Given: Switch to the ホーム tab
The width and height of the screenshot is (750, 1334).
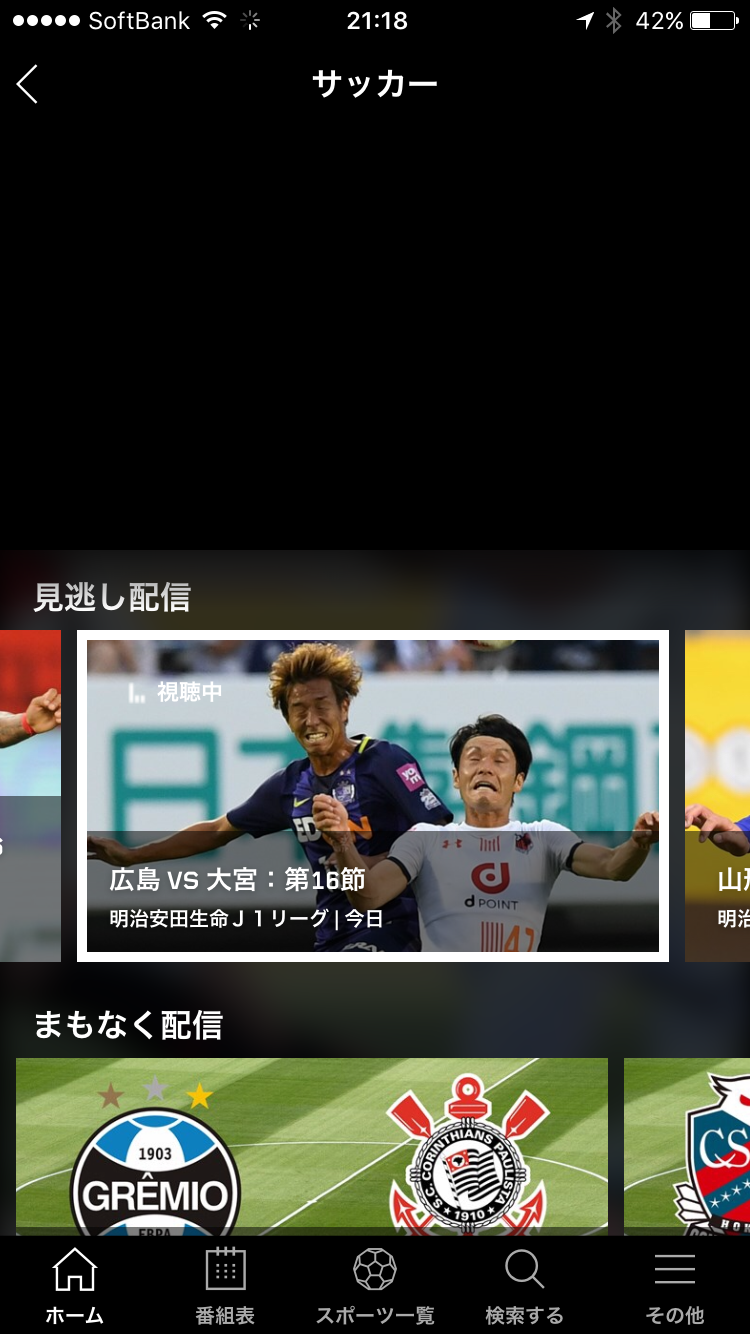Looking at the screenshot, I should tap(75, 1286).
